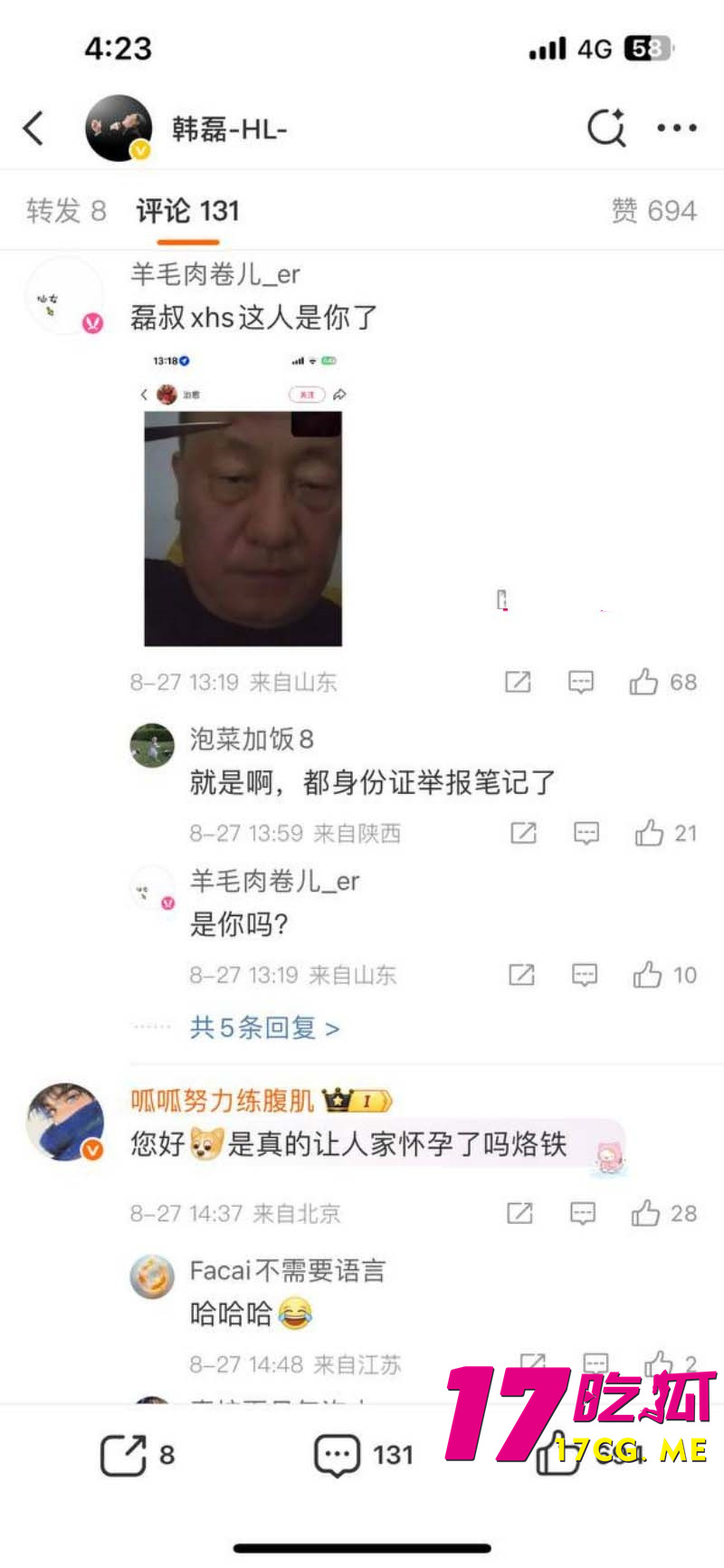Tap the comment bubble icon in the bottom bar
The height and width of the screenshot is (1568, 724).
(x=336, y=1455)
